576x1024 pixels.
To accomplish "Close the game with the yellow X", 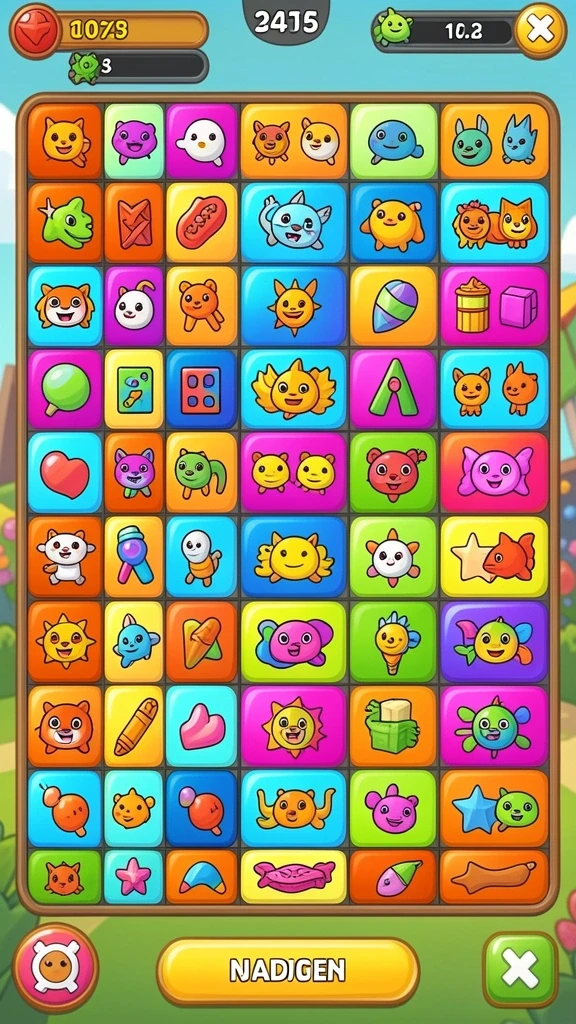I will tap(540, 30).
